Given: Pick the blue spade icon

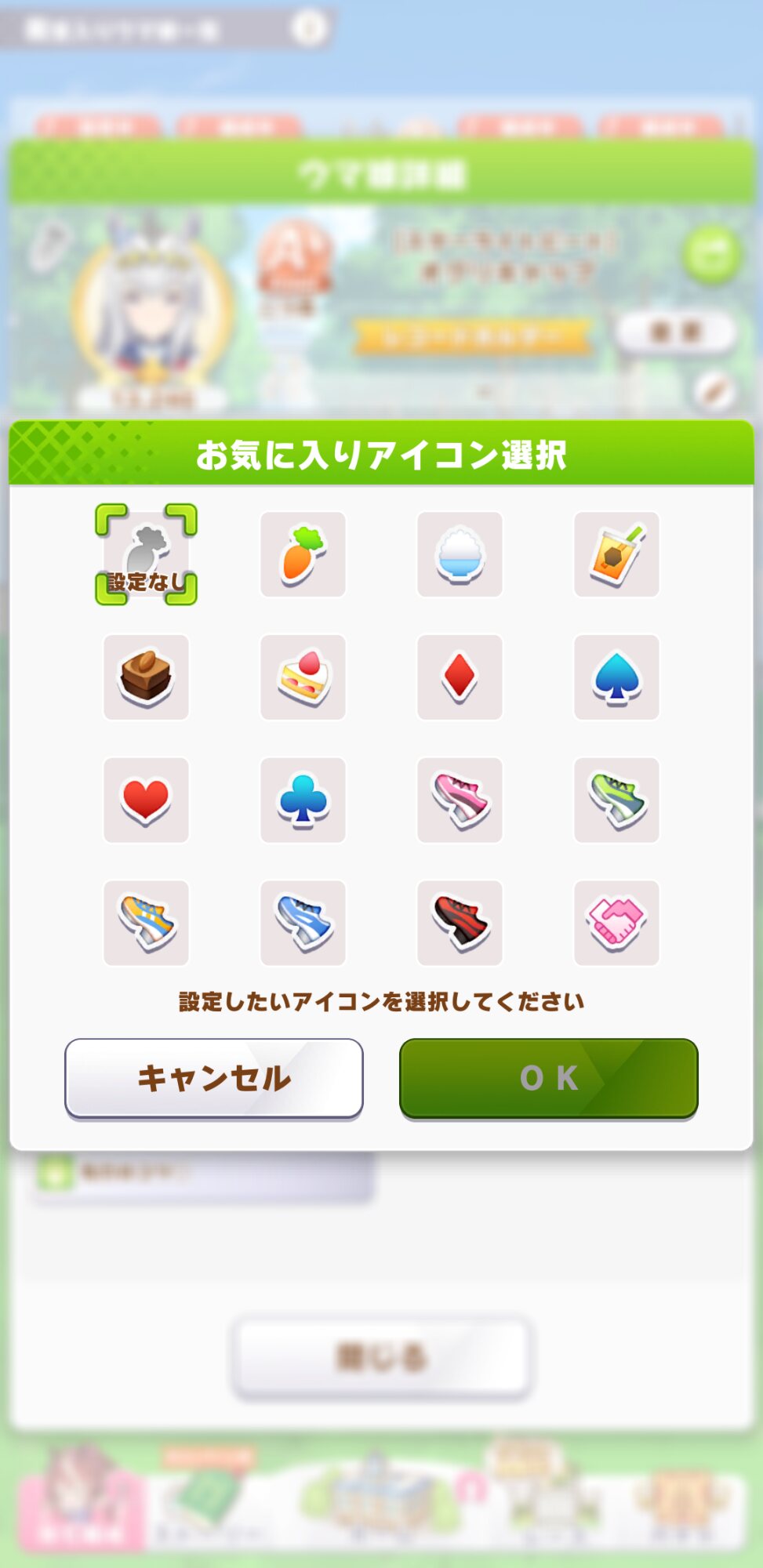Looking at the screenshot, I should pyautogui.click(x=616, y=677).
